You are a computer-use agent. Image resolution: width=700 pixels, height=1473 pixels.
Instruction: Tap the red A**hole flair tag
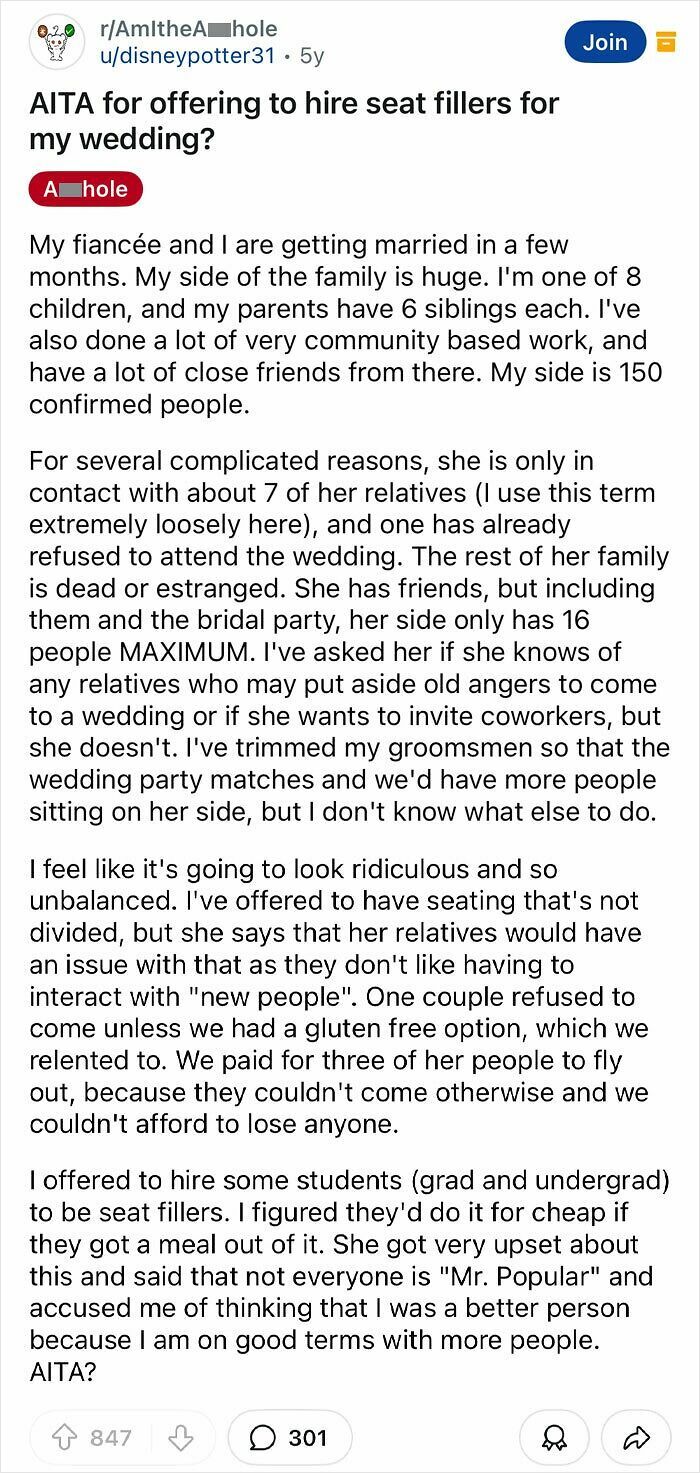[x=86, y=188]
